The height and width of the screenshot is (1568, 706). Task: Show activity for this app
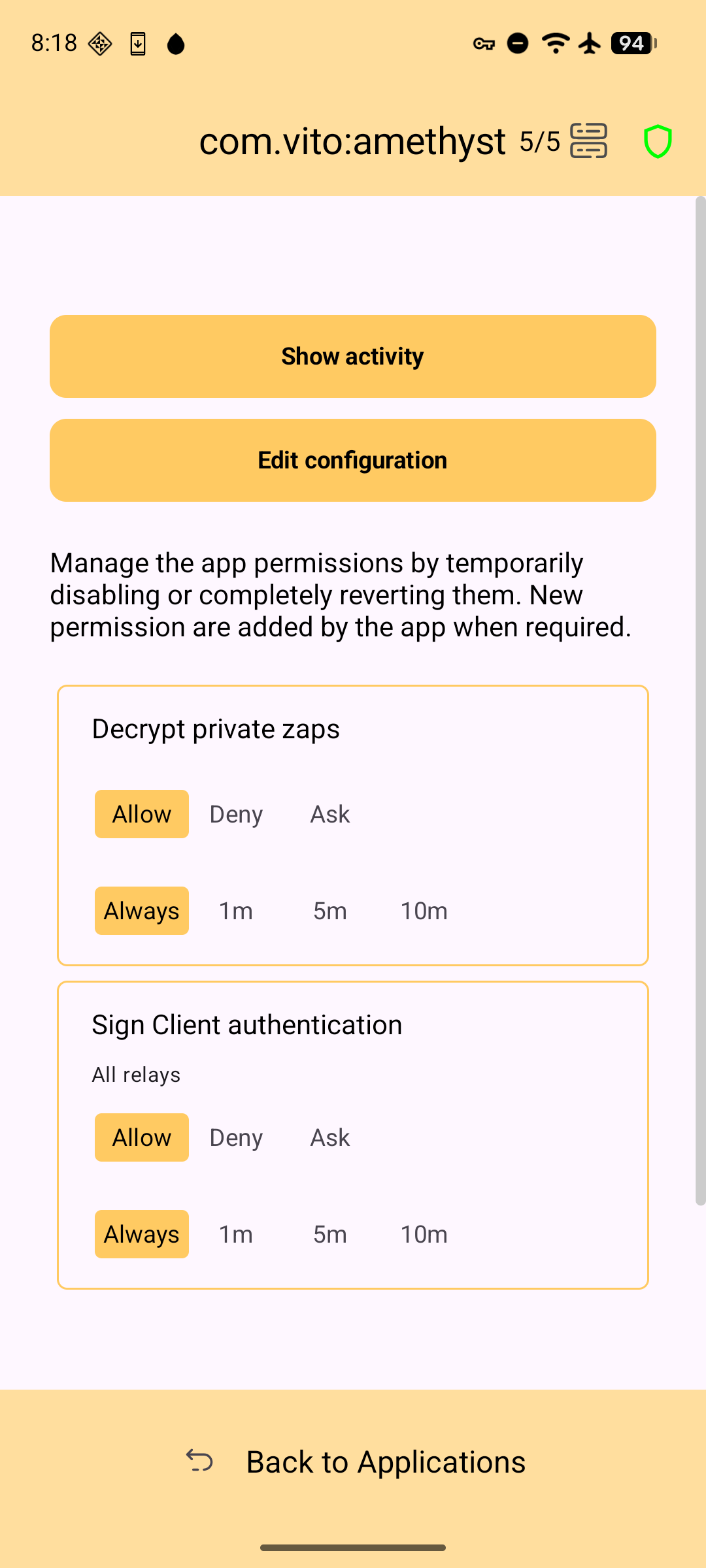point(353,357)
